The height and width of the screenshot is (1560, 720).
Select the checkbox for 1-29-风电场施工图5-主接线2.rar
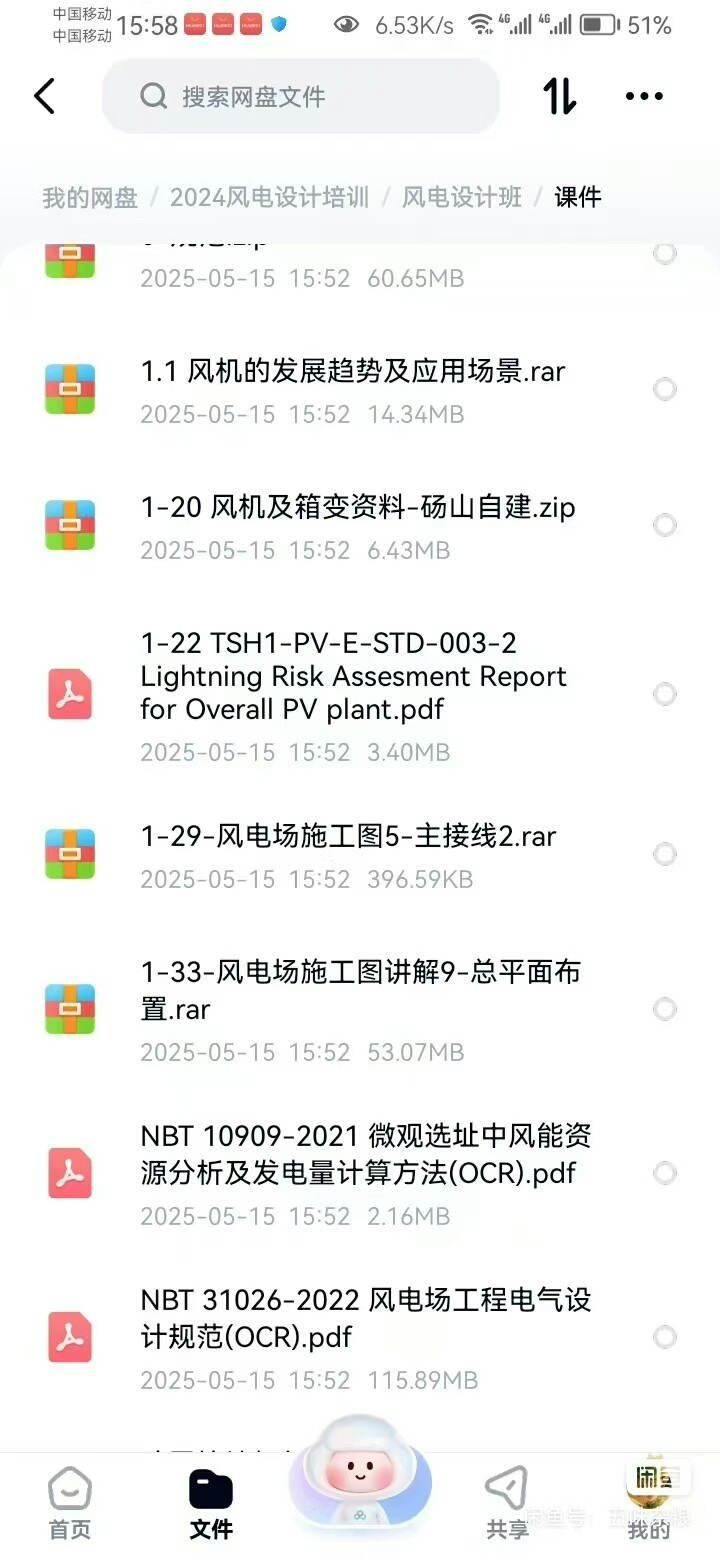pyautogui.click(x=665, y=854)
